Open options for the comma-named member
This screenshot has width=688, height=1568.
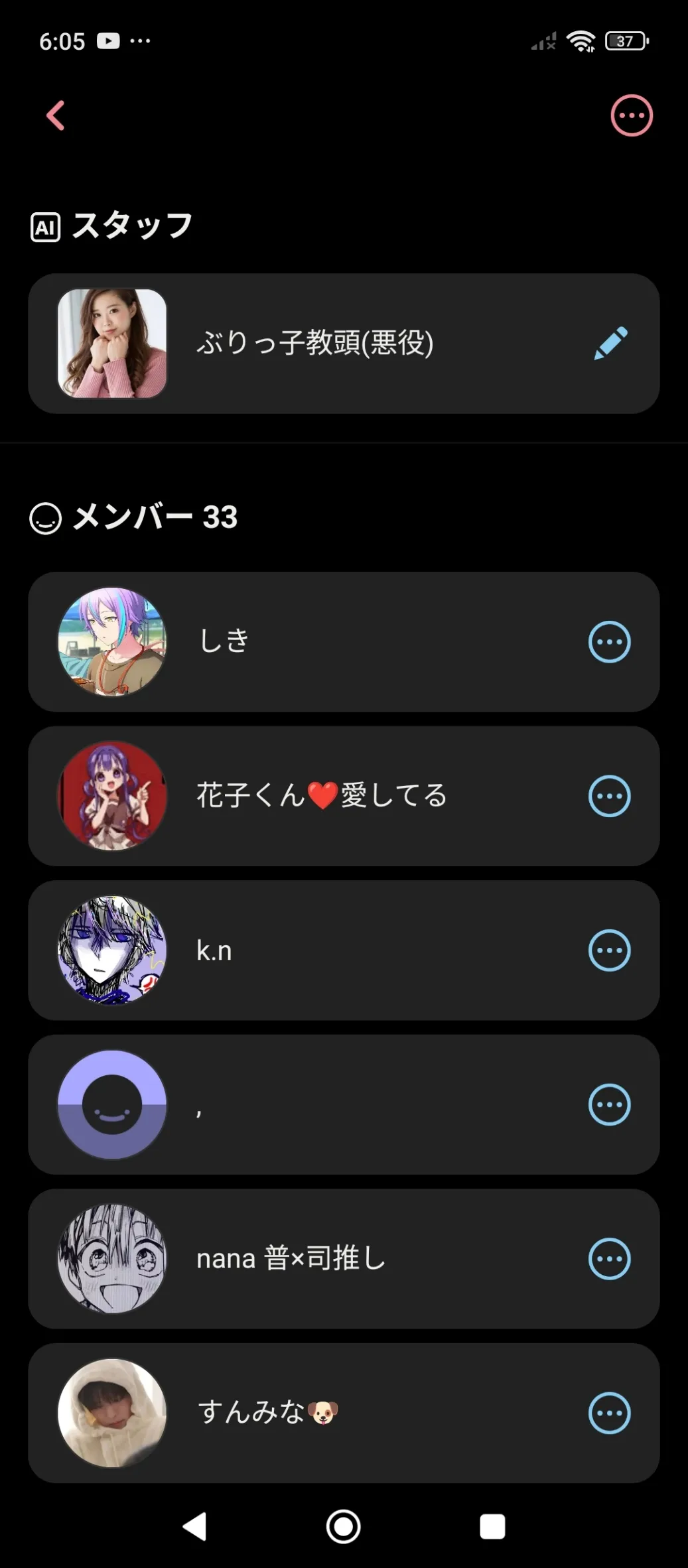[609, 1104]
